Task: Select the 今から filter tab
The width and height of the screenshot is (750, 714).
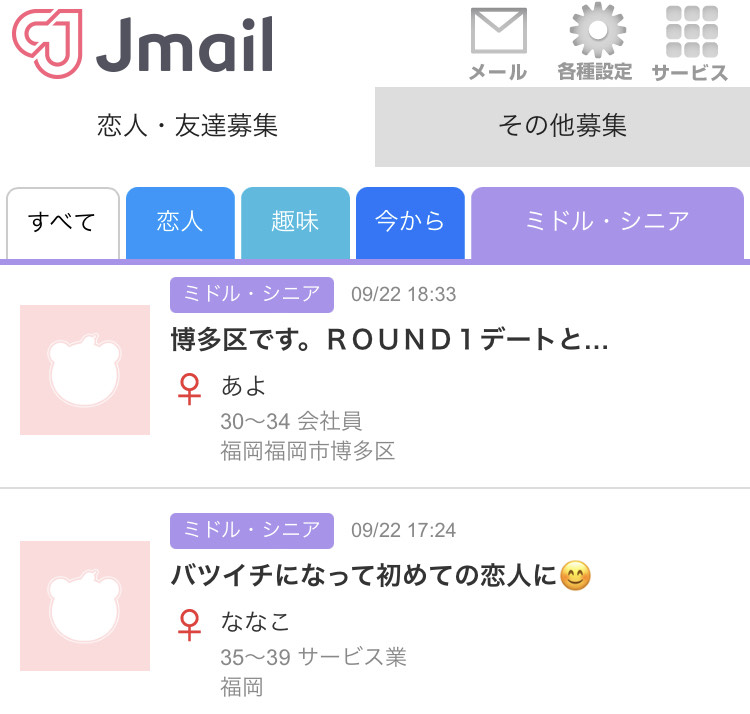Action: click(410, 222)
